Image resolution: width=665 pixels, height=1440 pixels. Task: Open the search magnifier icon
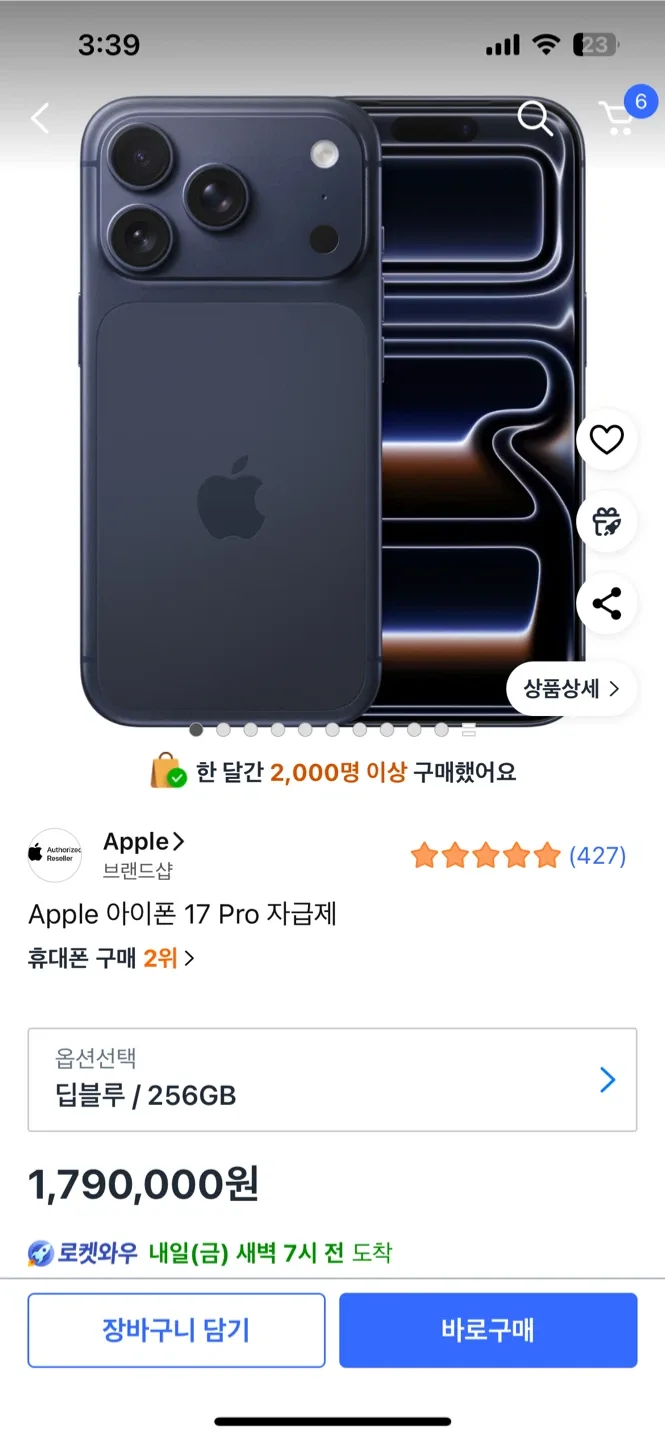534,119
